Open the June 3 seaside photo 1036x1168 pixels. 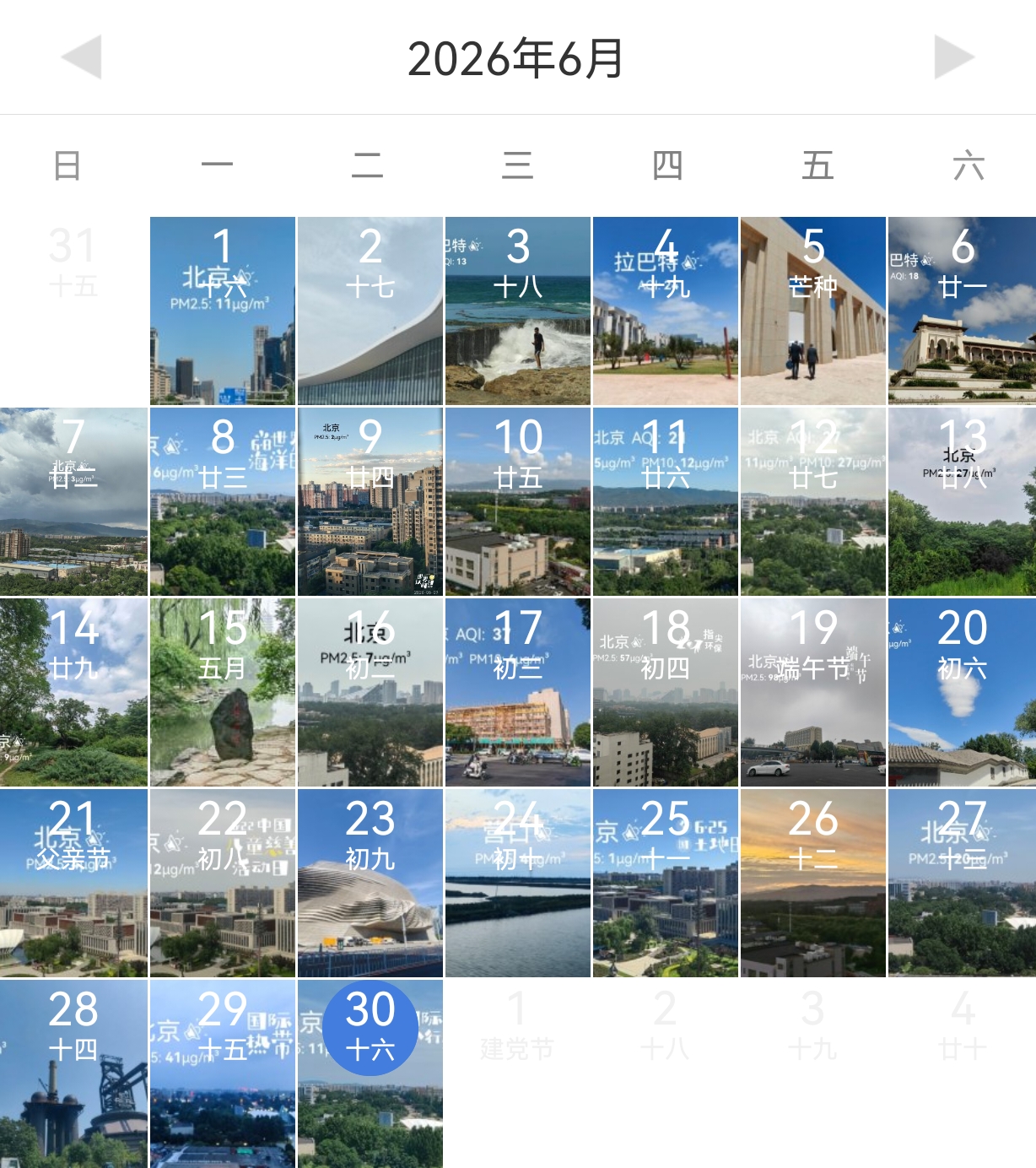click(518, 311)
